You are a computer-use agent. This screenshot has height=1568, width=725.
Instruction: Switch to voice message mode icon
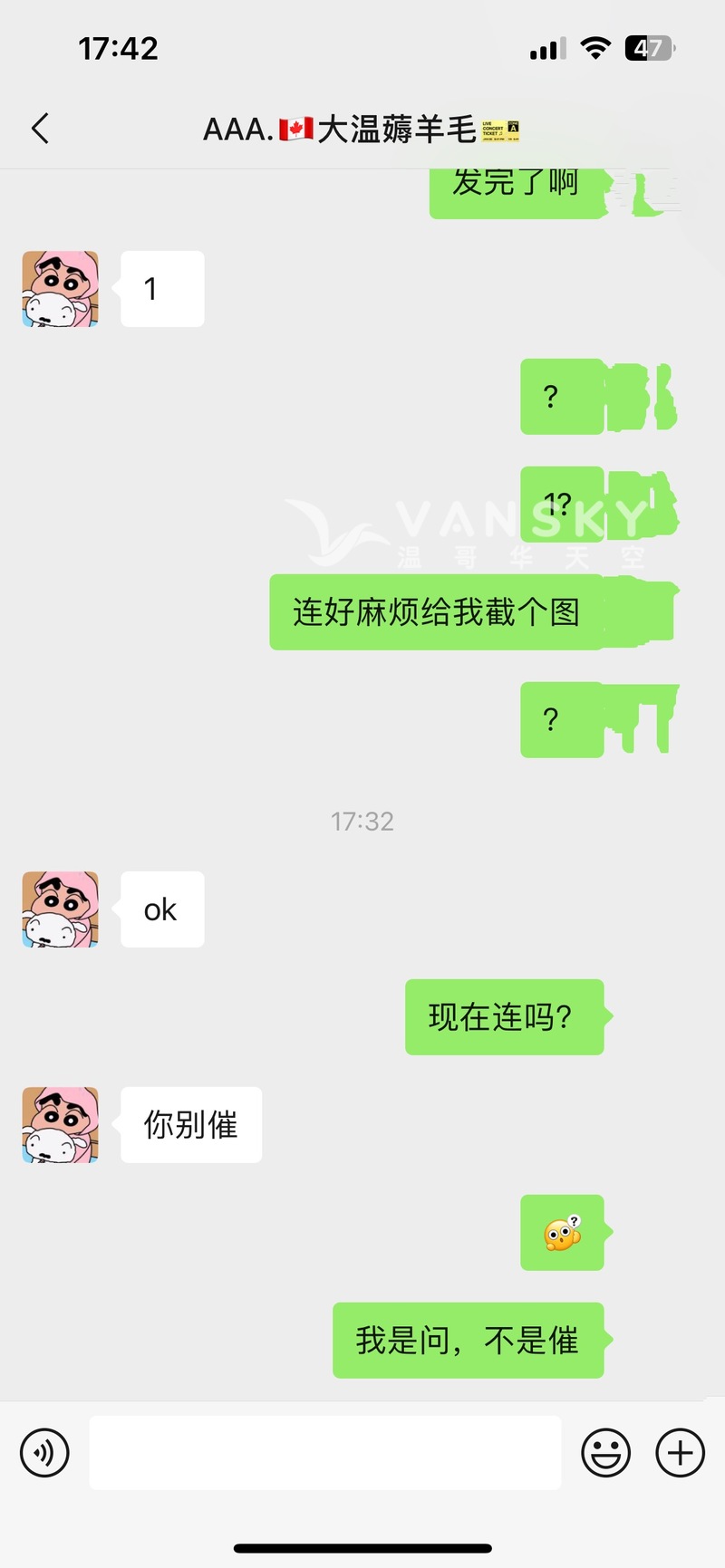pyautogui.click(x=44, y=1453)
